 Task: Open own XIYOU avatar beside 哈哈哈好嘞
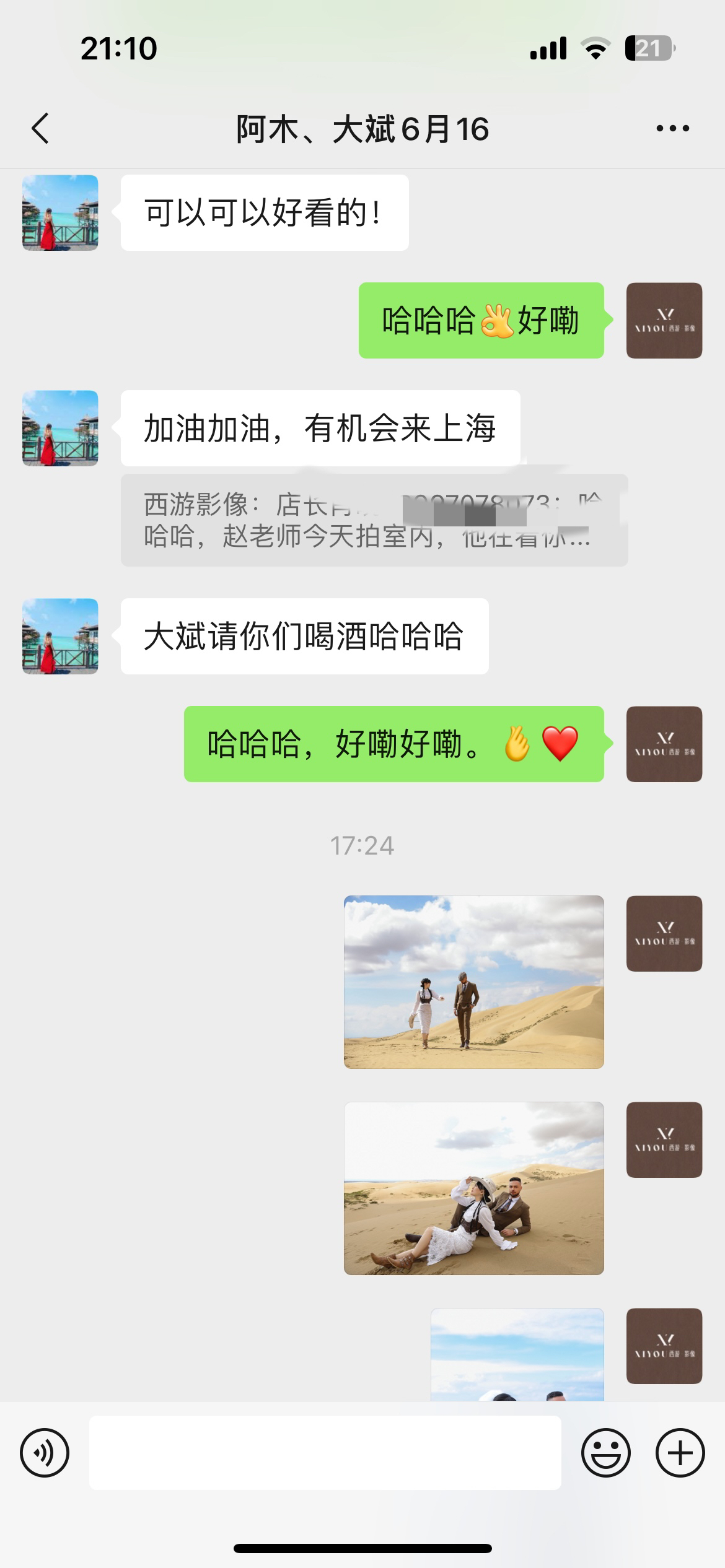664,320
